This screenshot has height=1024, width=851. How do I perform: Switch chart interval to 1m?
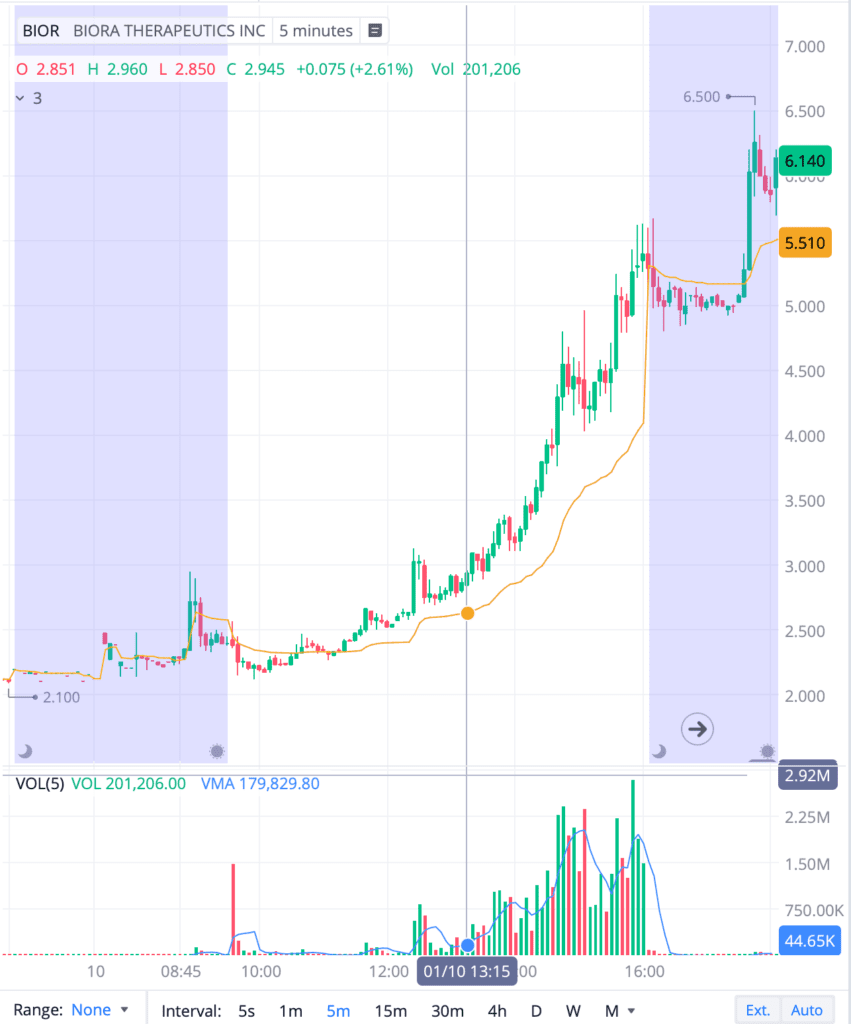[x=290, y=1010]
